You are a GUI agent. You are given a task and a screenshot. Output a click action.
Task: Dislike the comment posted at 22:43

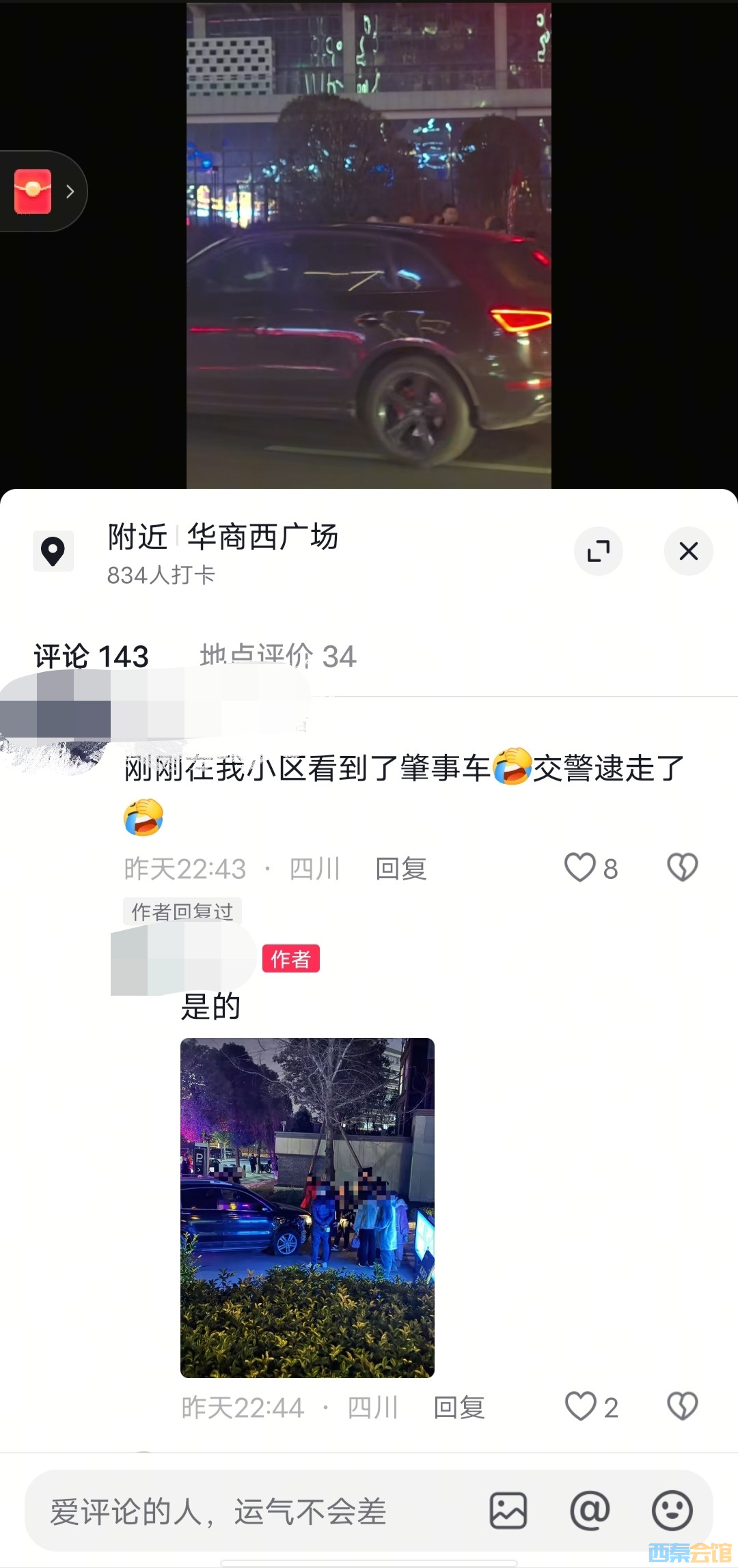[682, 868]
